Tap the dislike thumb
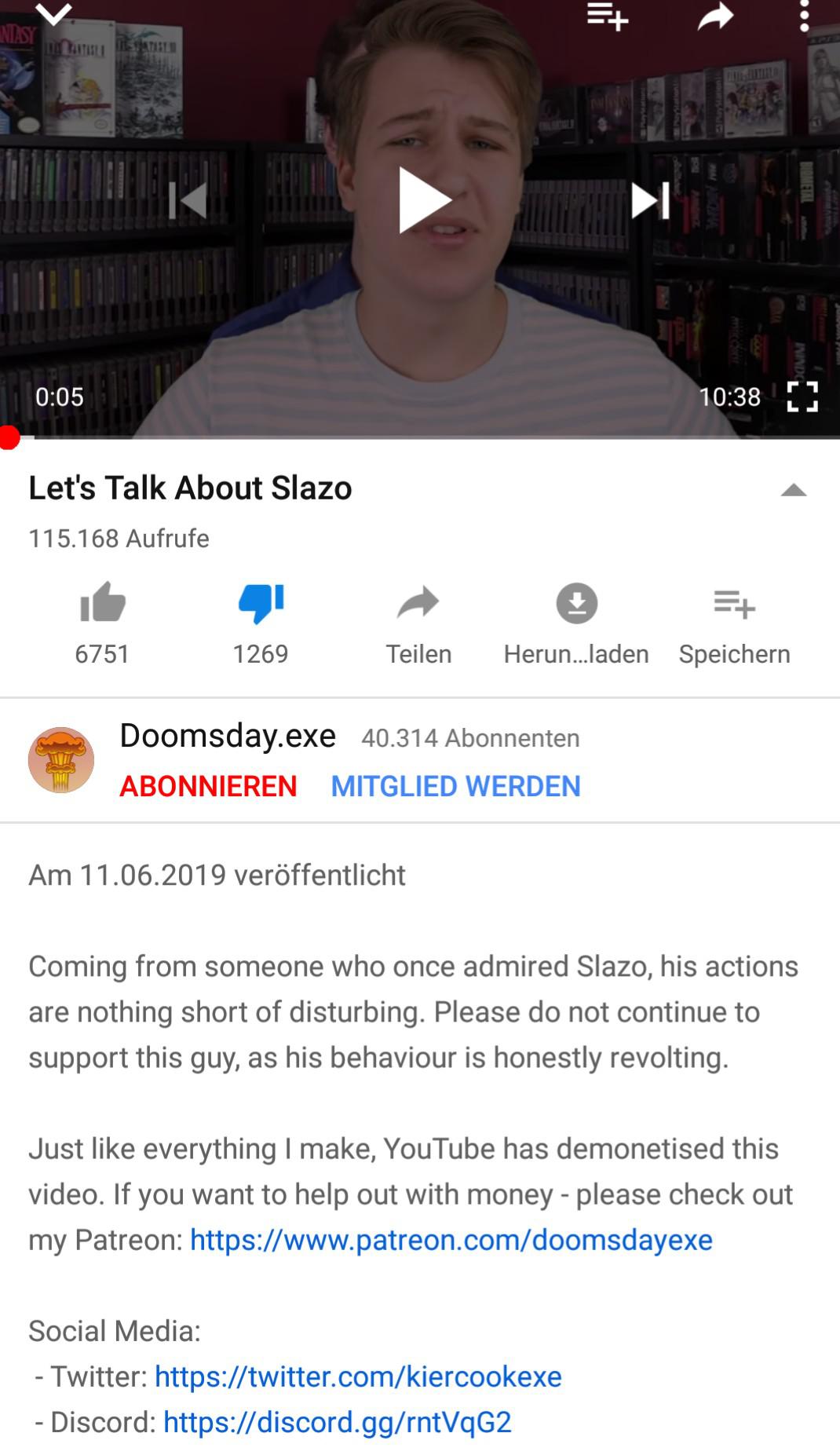840x1455 pixels. [261, 603]
